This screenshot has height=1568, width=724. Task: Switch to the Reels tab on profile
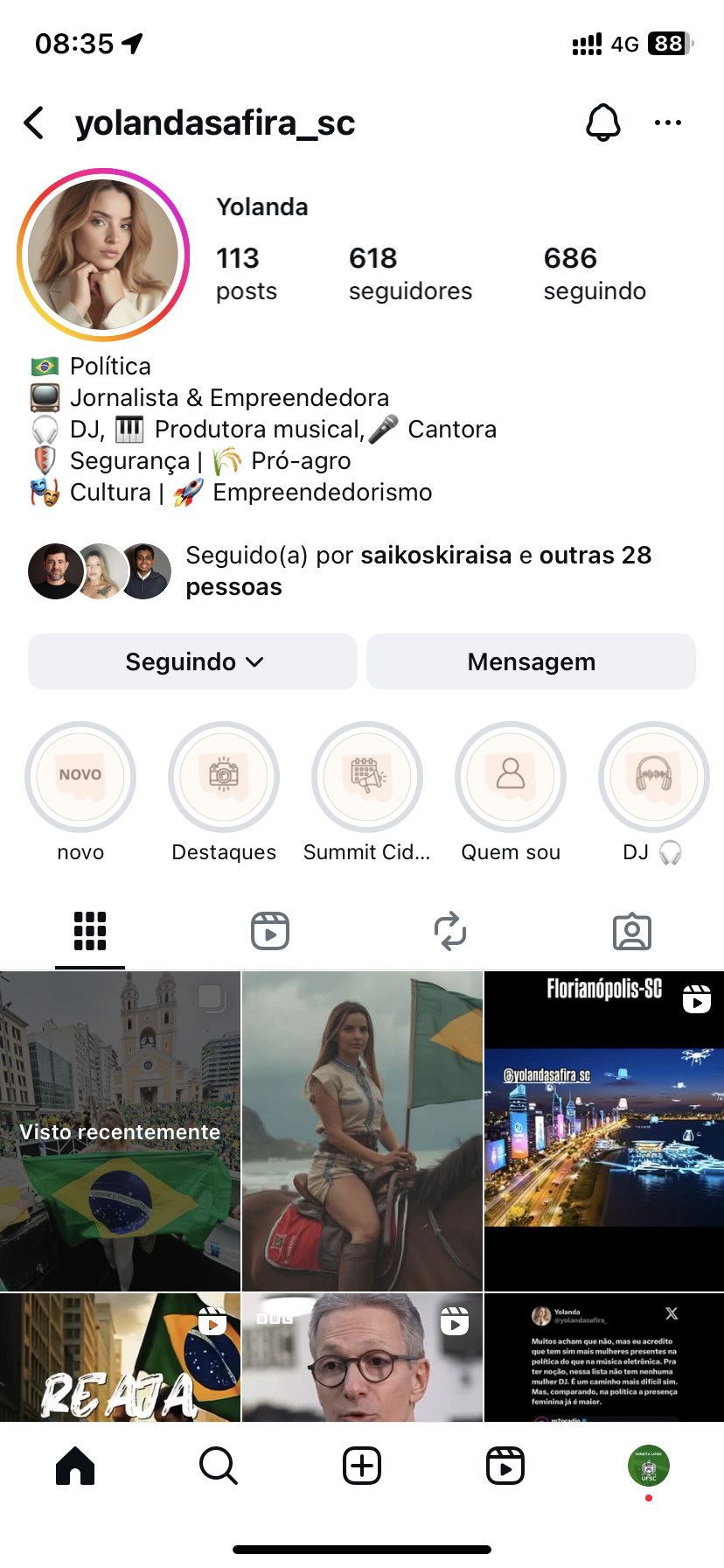pyautogui.click(x=270, y=931)
